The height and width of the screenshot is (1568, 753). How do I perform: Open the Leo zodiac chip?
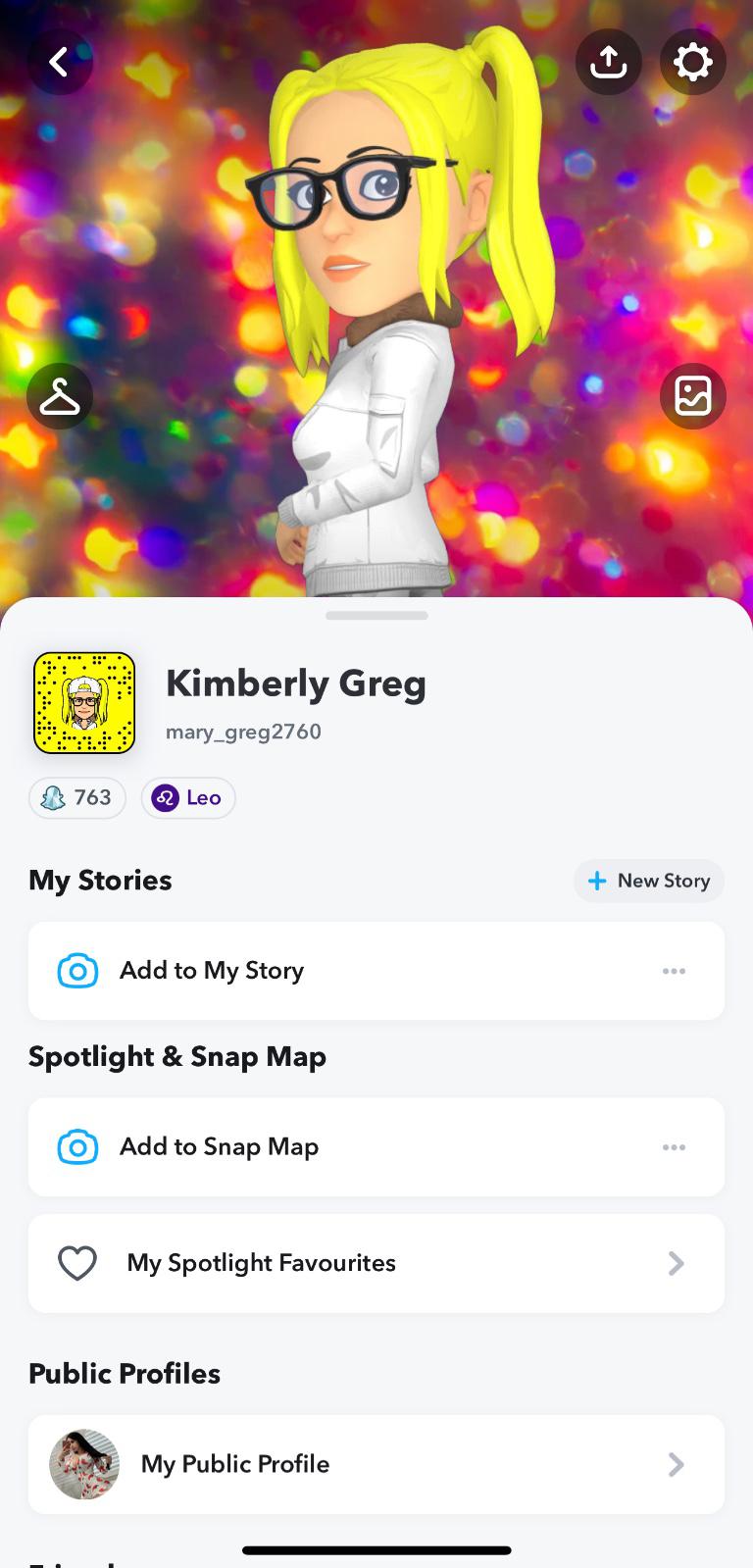188,797
